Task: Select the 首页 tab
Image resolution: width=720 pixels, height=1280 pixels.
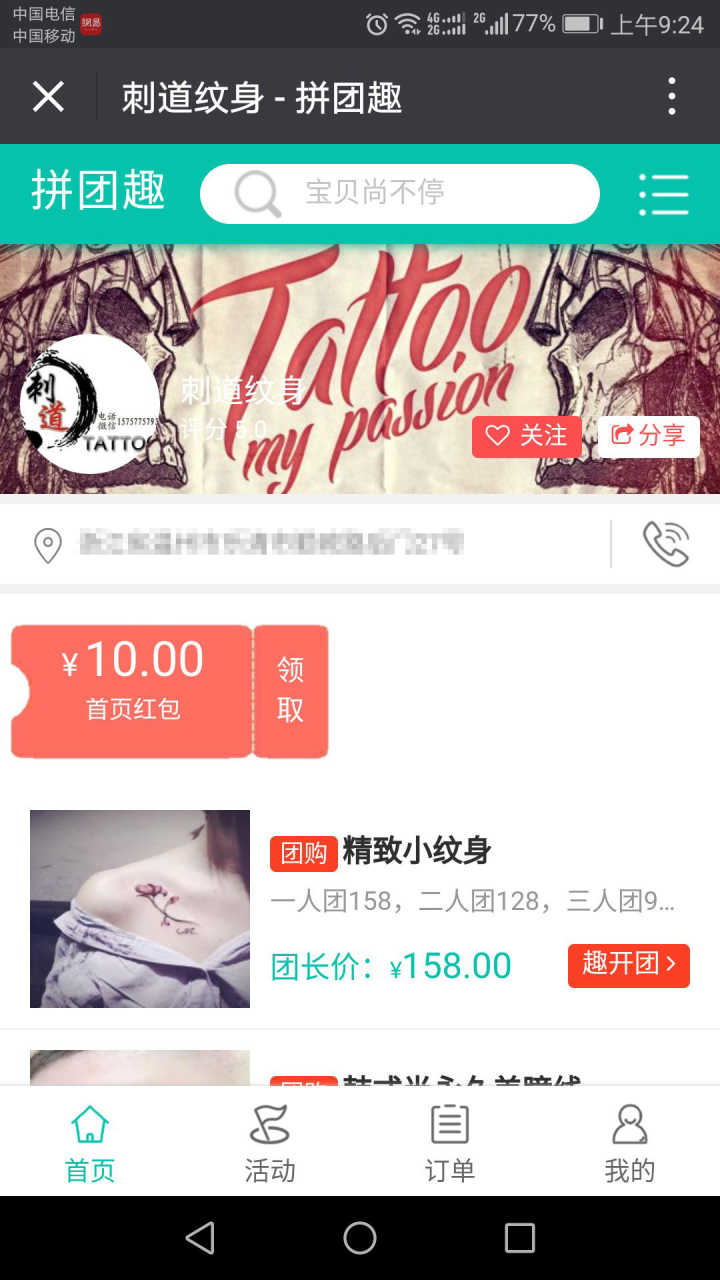Action: 90,1143
